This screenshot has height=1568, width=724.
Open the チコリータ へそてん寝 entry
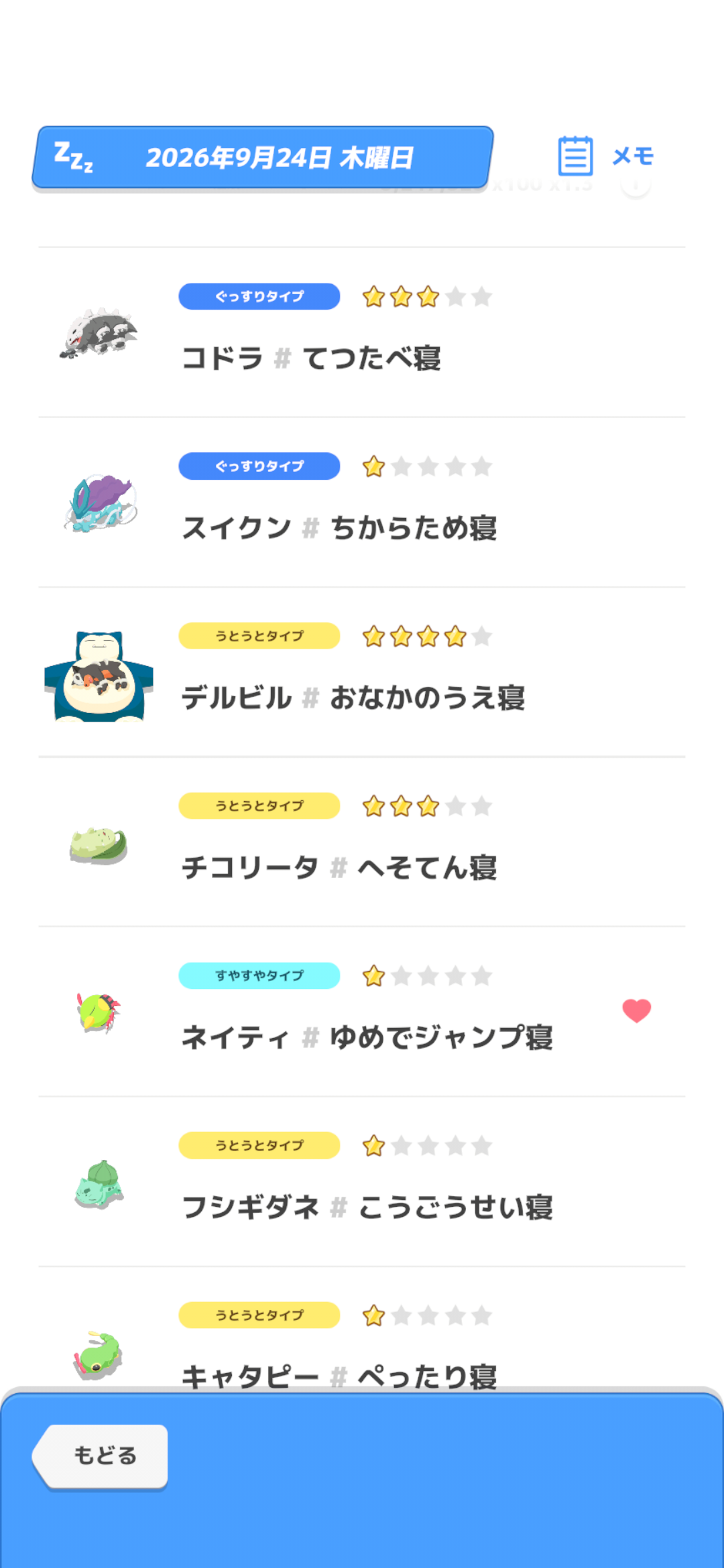click(x=362, y=842)
